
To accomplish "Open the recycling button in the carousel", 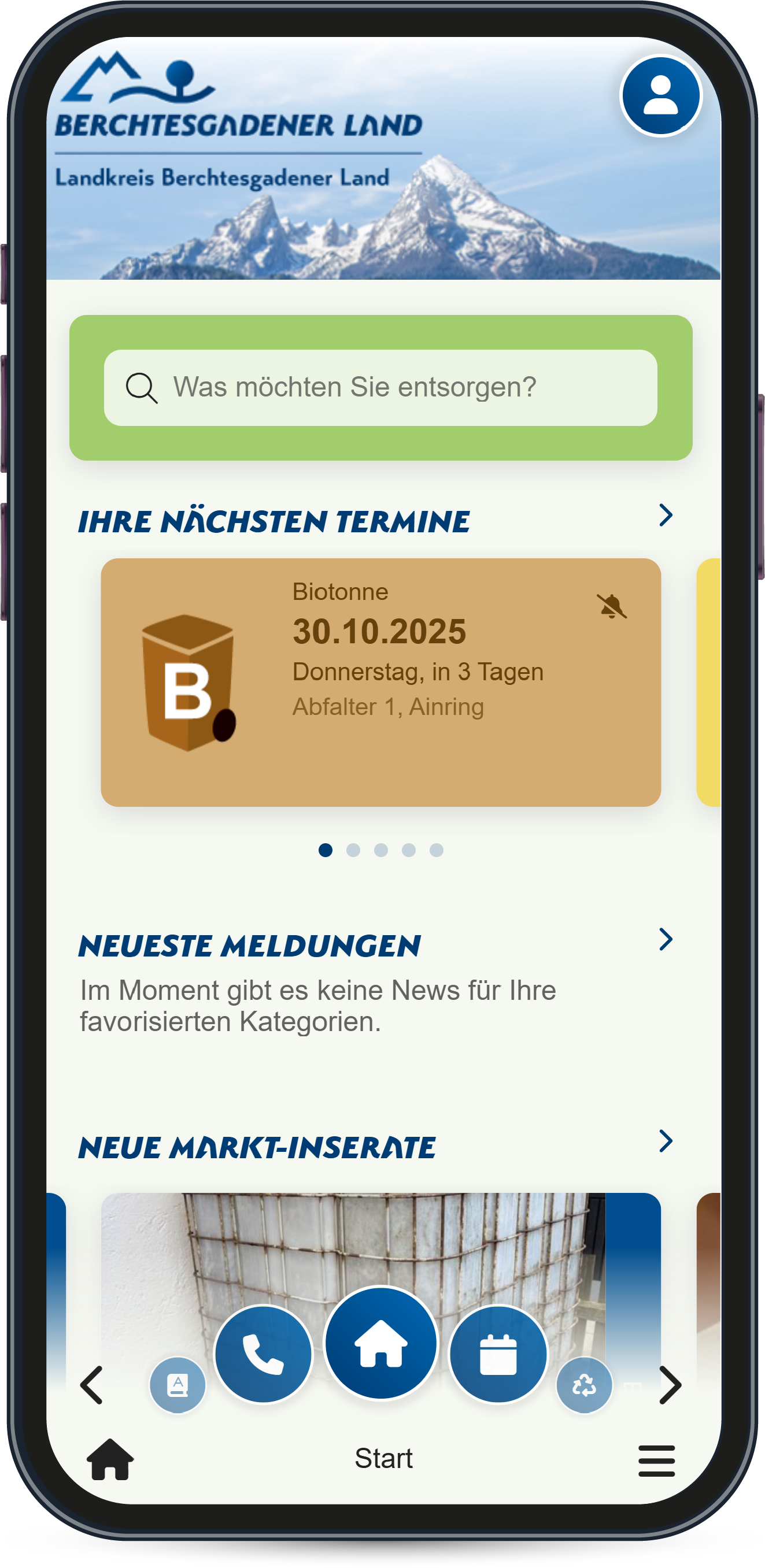I will click(583, 1385).
